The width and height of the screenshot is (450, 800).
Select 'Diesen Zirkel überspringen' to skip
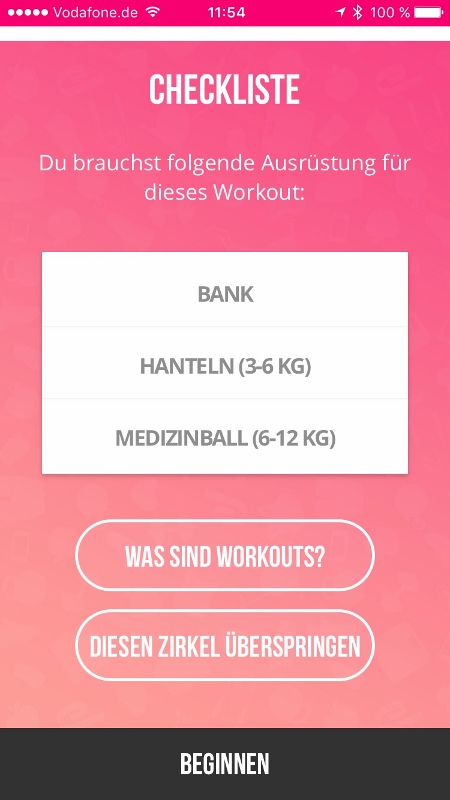click(225, 645)
